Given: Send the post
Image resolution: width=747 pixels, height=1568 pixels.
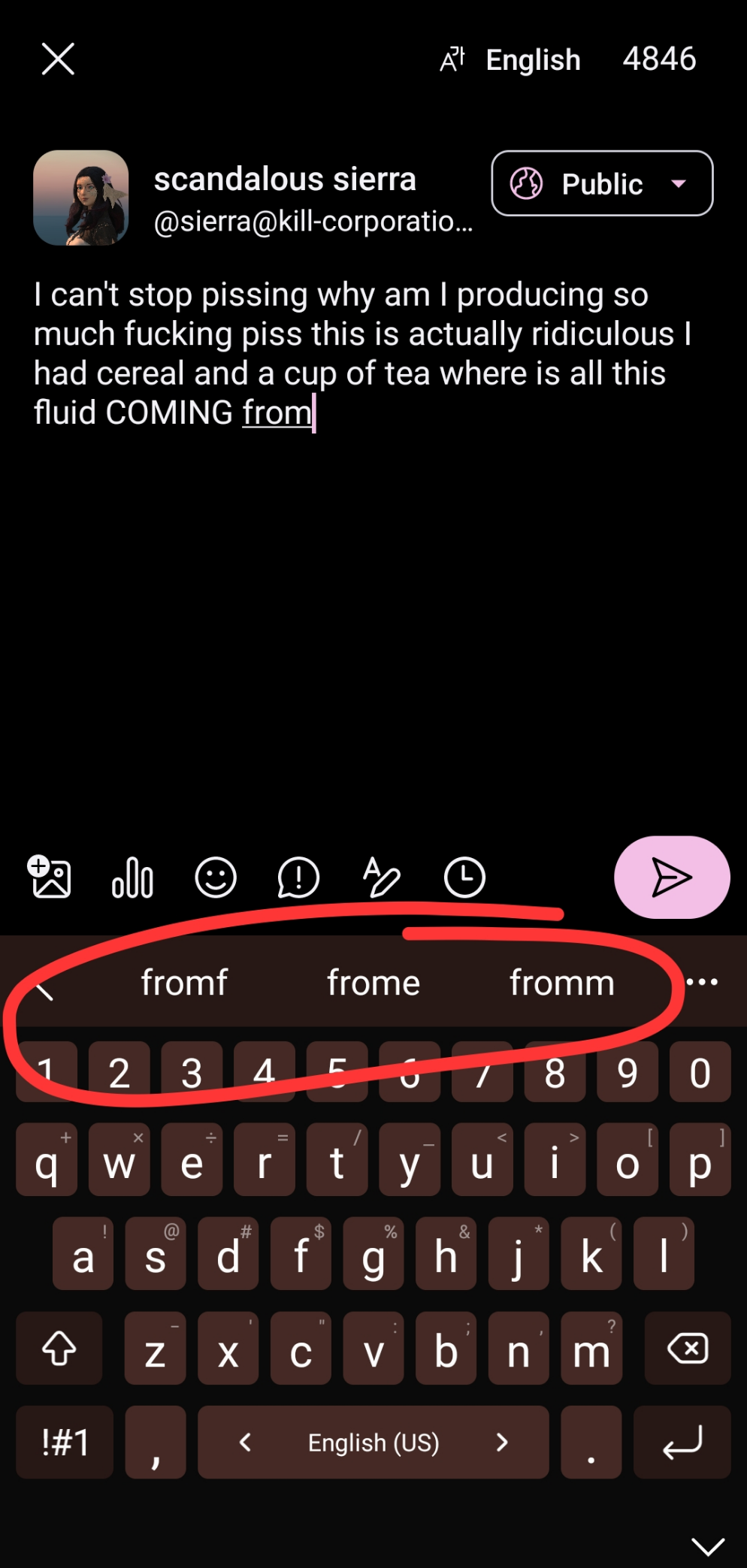Looking at the screenshot, I should pos(671,877).
